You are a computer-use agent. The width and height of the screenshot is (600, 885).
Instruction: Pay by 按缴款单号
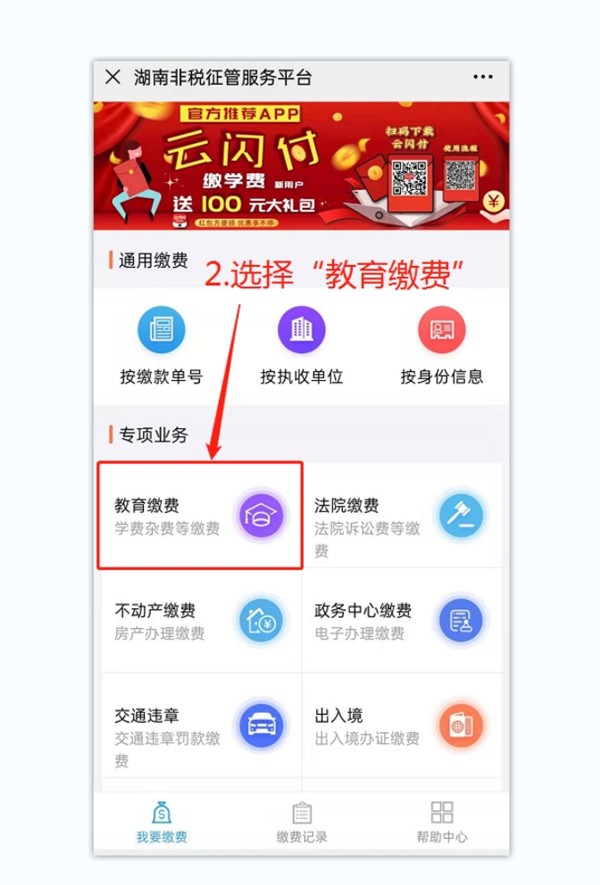[161, 347]
